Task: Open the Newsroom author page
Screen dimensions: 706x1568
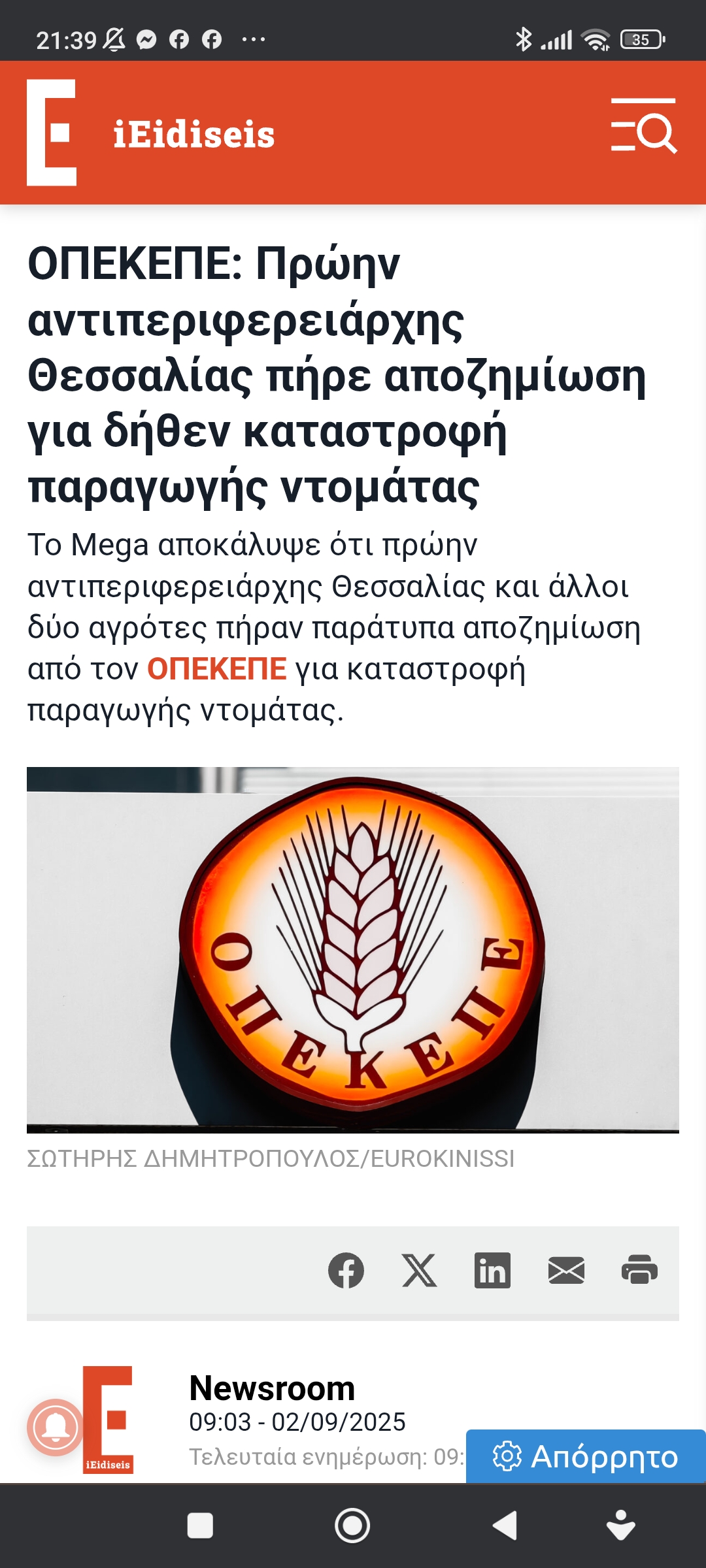Action: [x=272, y=1388]
